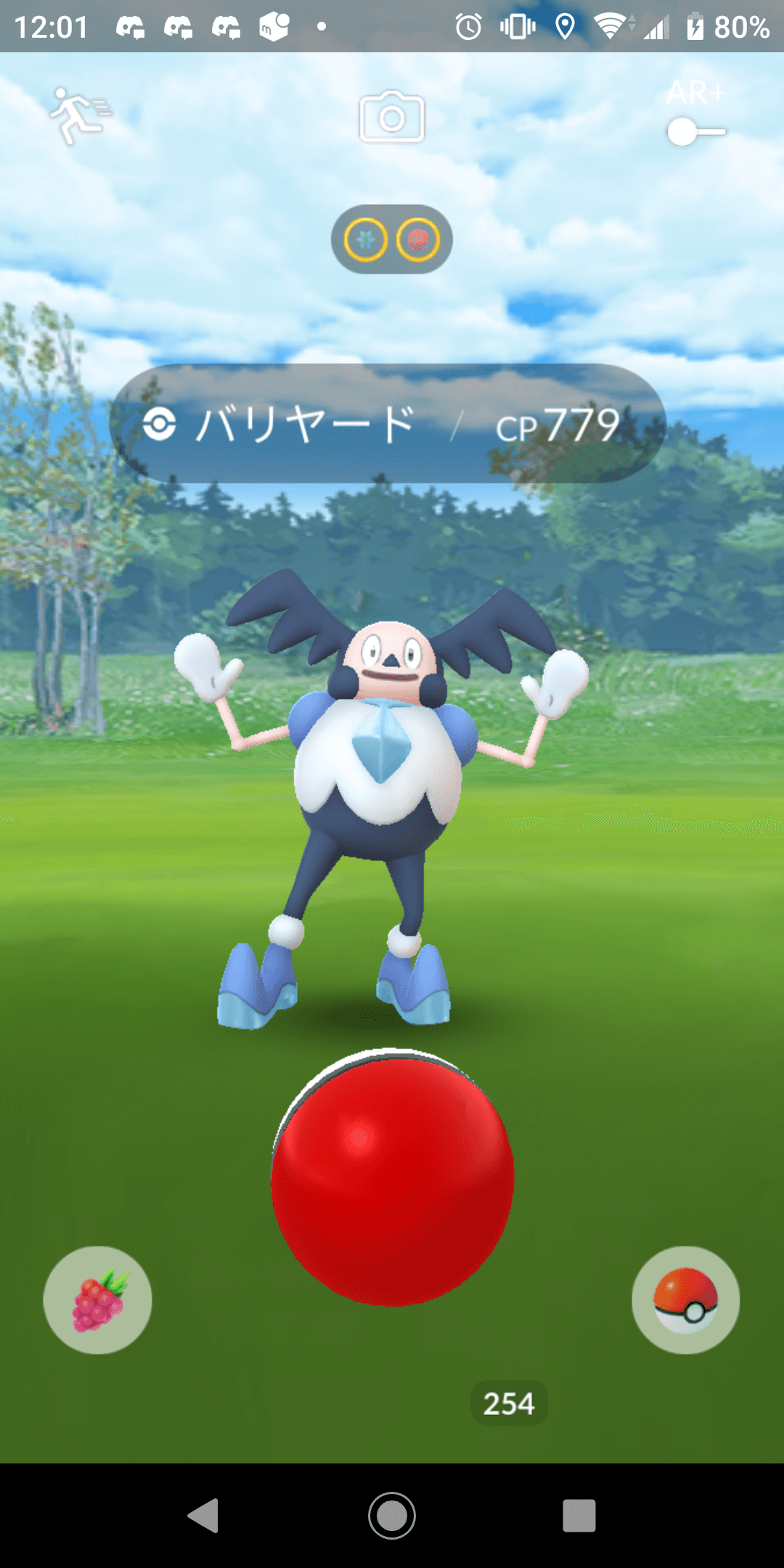Go back using the system back button

[204, 1515]
